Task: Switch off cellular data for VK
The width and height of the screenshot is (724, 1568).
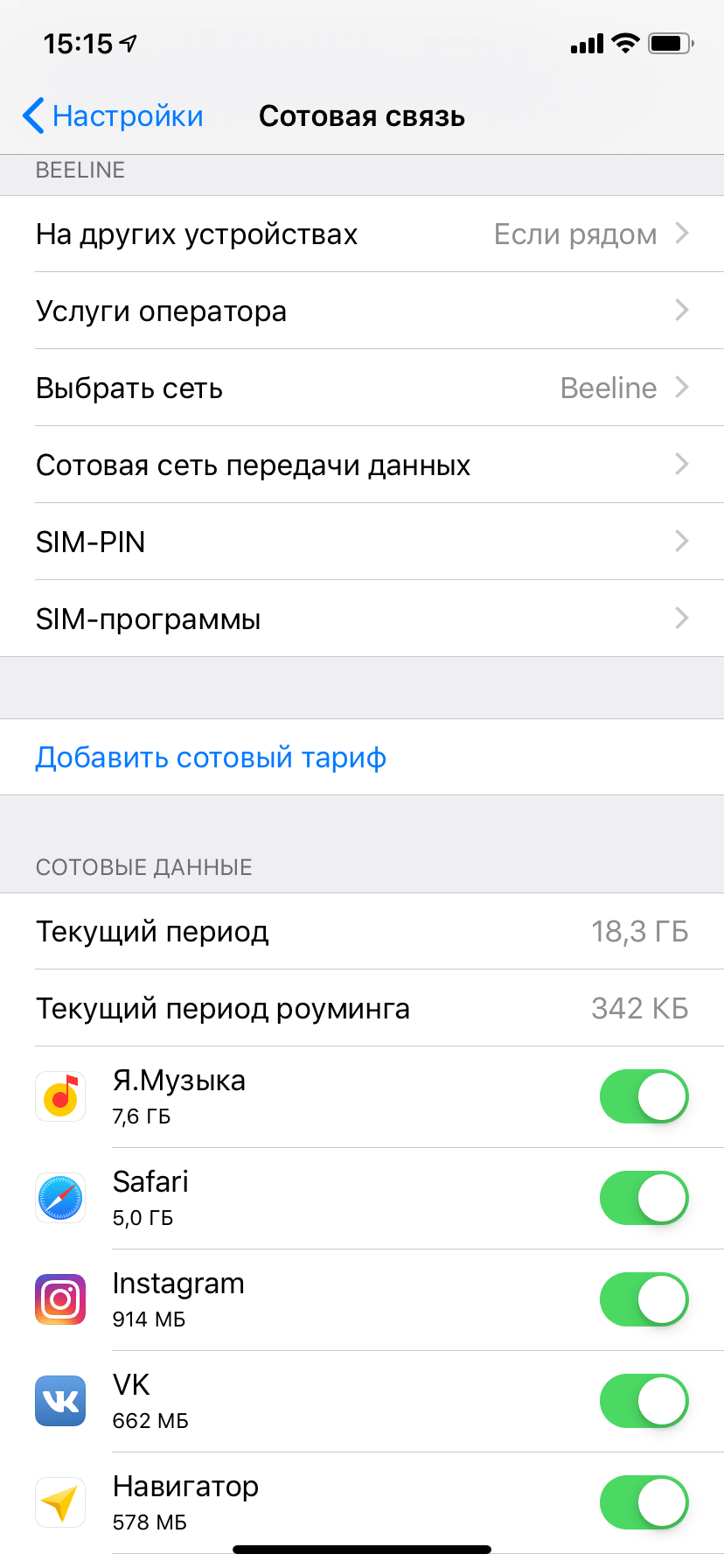Action: click(644, 1401)
